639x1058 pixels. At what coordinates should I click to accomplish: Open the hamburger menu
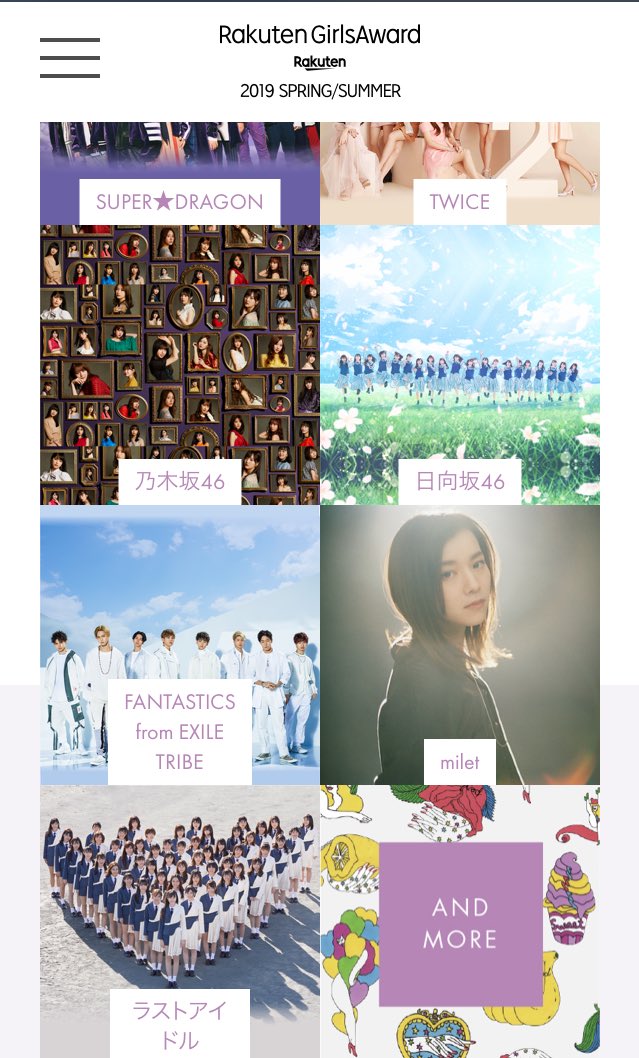point(70,58)
